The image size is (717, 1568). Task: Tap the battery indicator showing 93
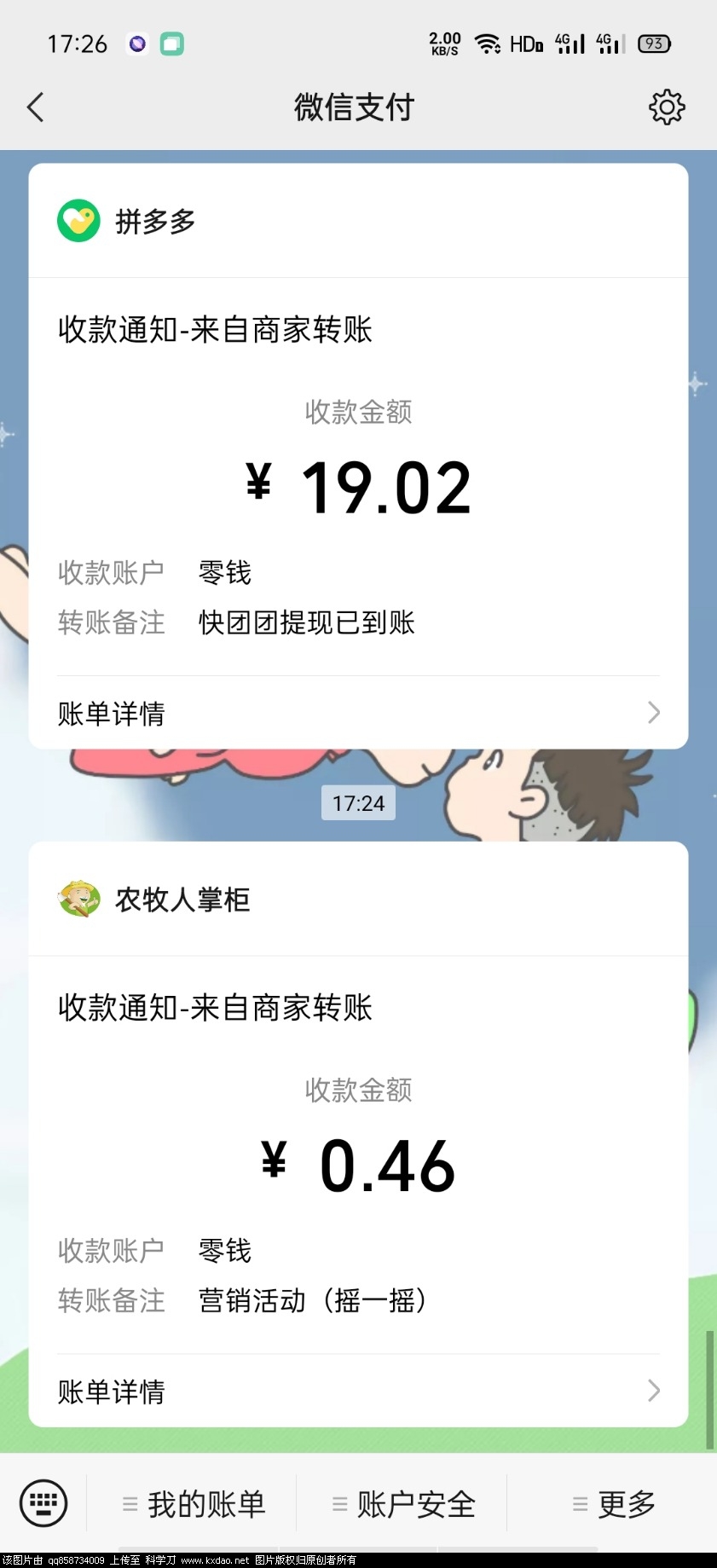click(653, 43)
